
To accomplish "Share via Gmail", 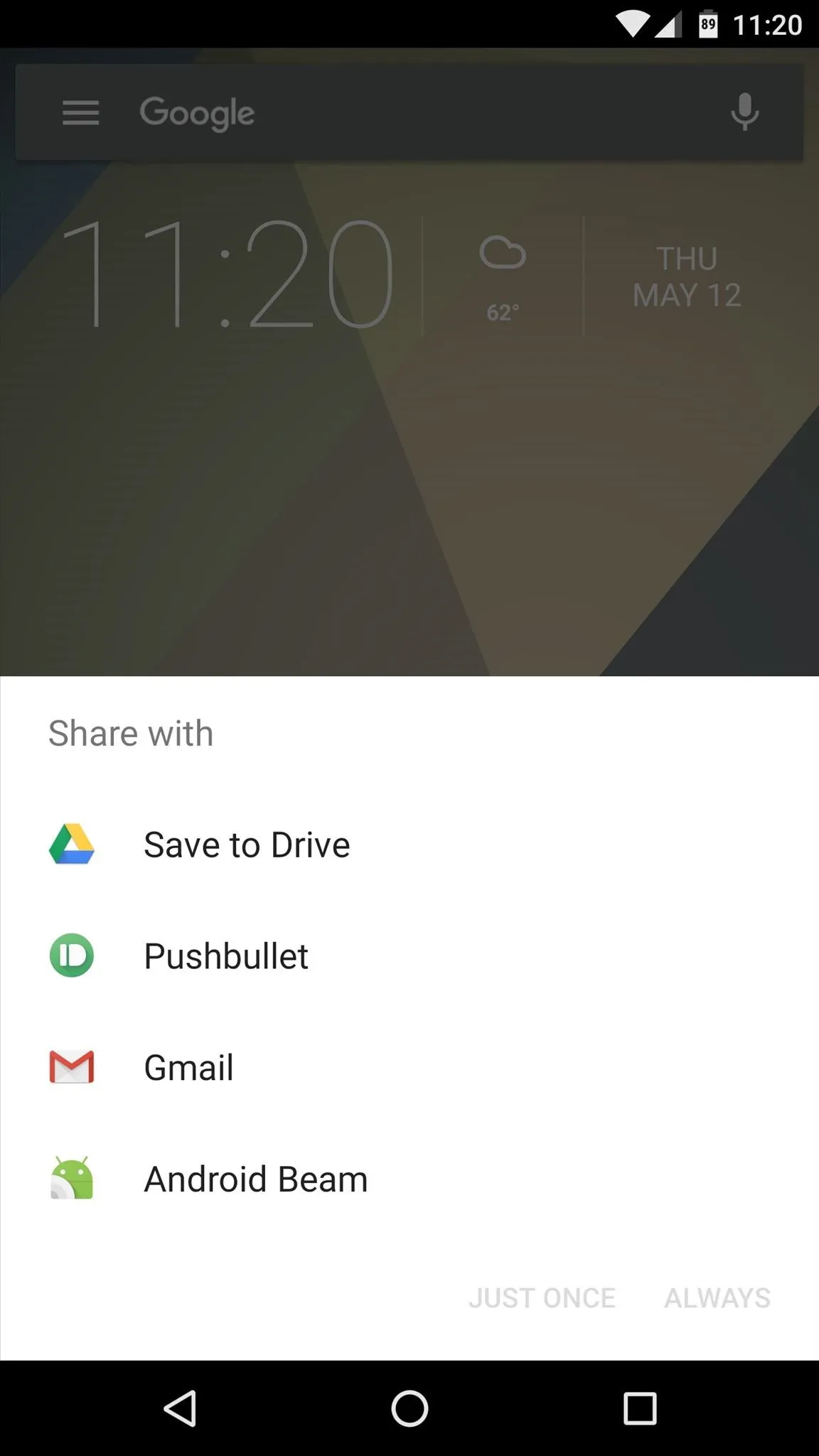I will click(x=409, y=1067).
